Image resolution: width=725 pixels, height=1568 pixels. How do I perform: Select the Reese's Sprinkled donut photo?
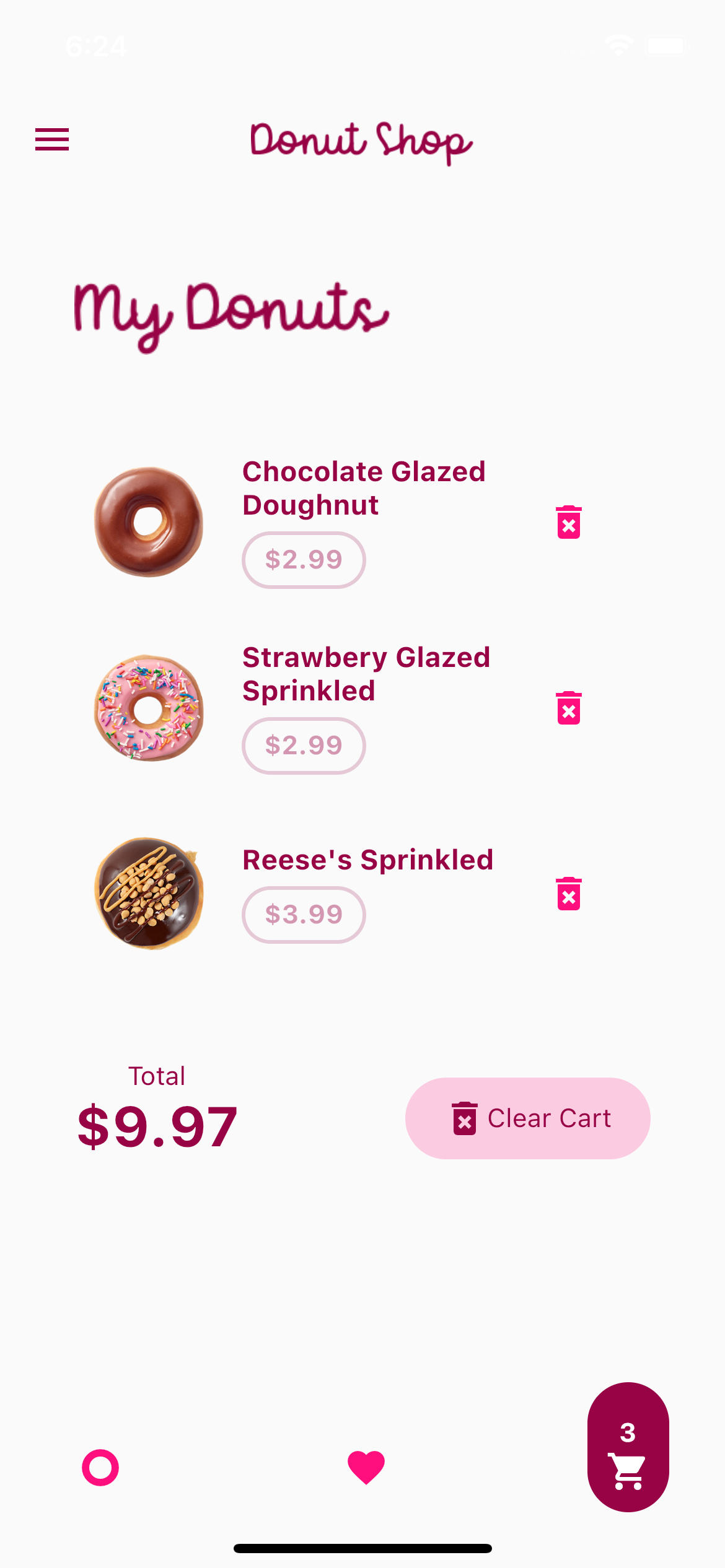click(x=149, y=892)
